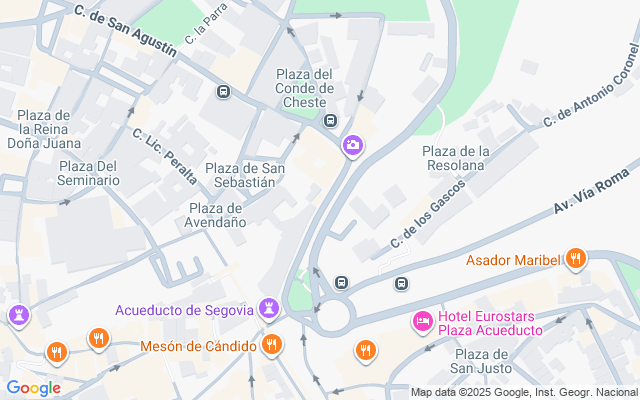Select the pink camera photo-spot marker
The height and width of the screenshot is (400, 640).
(352, 147)
